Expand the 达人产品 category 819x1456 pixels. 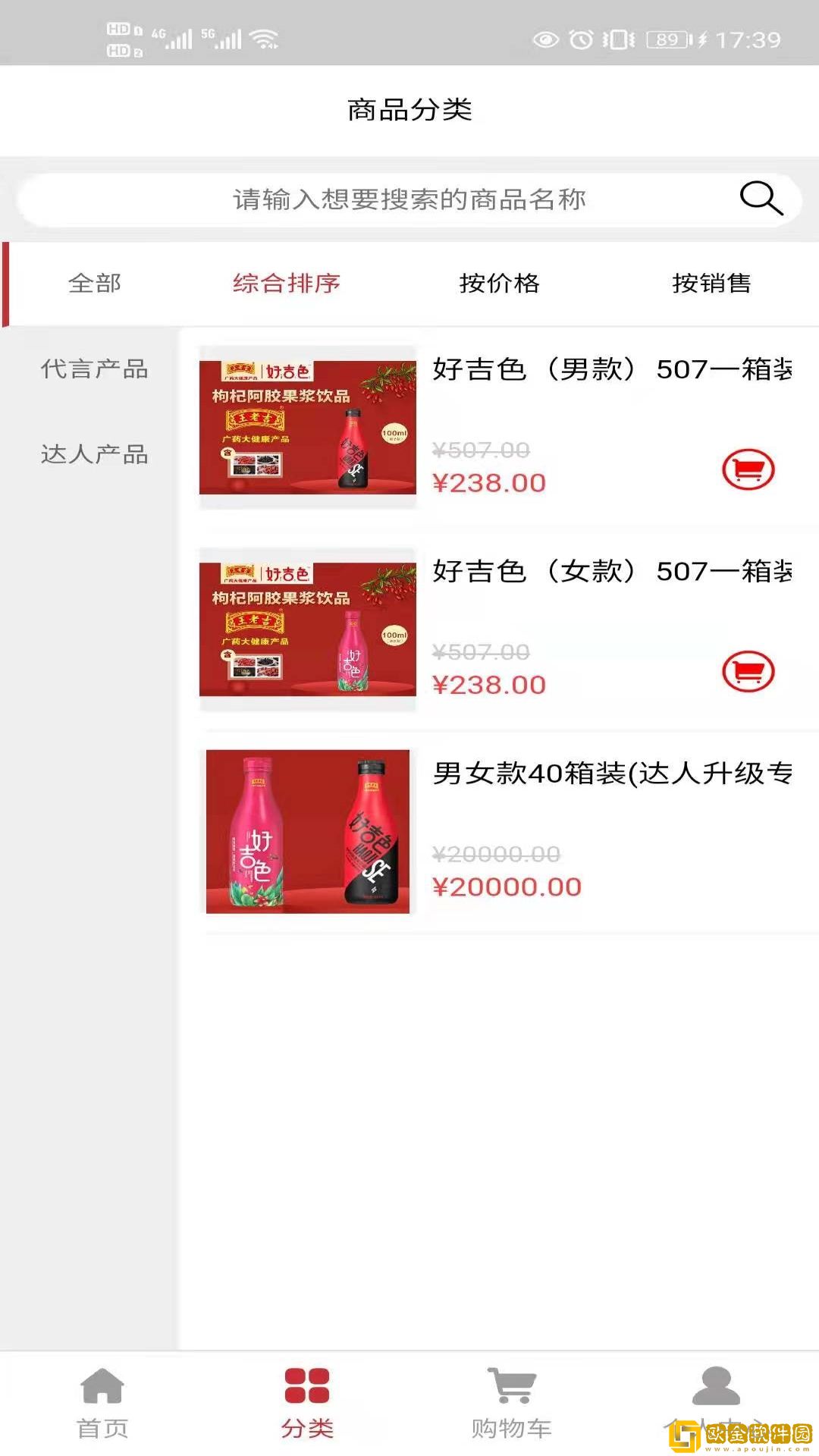94,456
